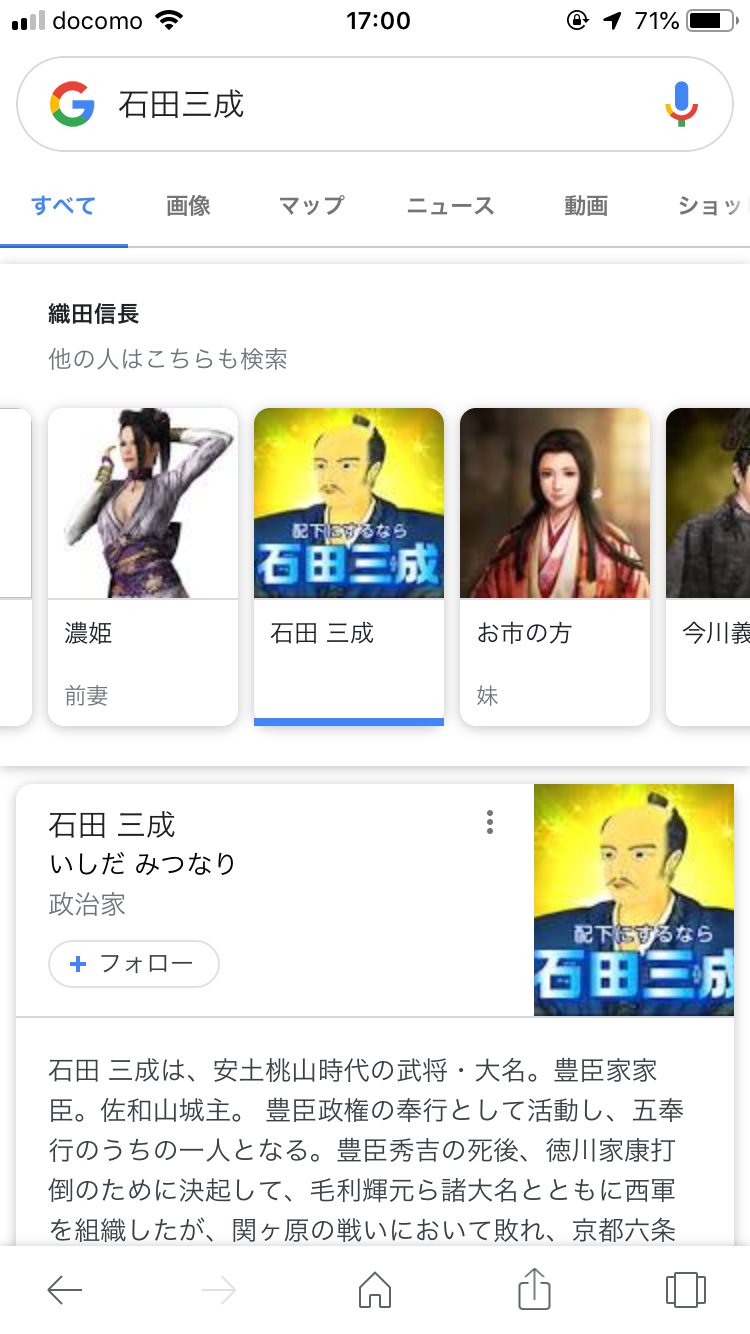750x1334 pixels.
Task: Open the browser tabs view
Action: pyautogui.click(x=685, y=1290)
